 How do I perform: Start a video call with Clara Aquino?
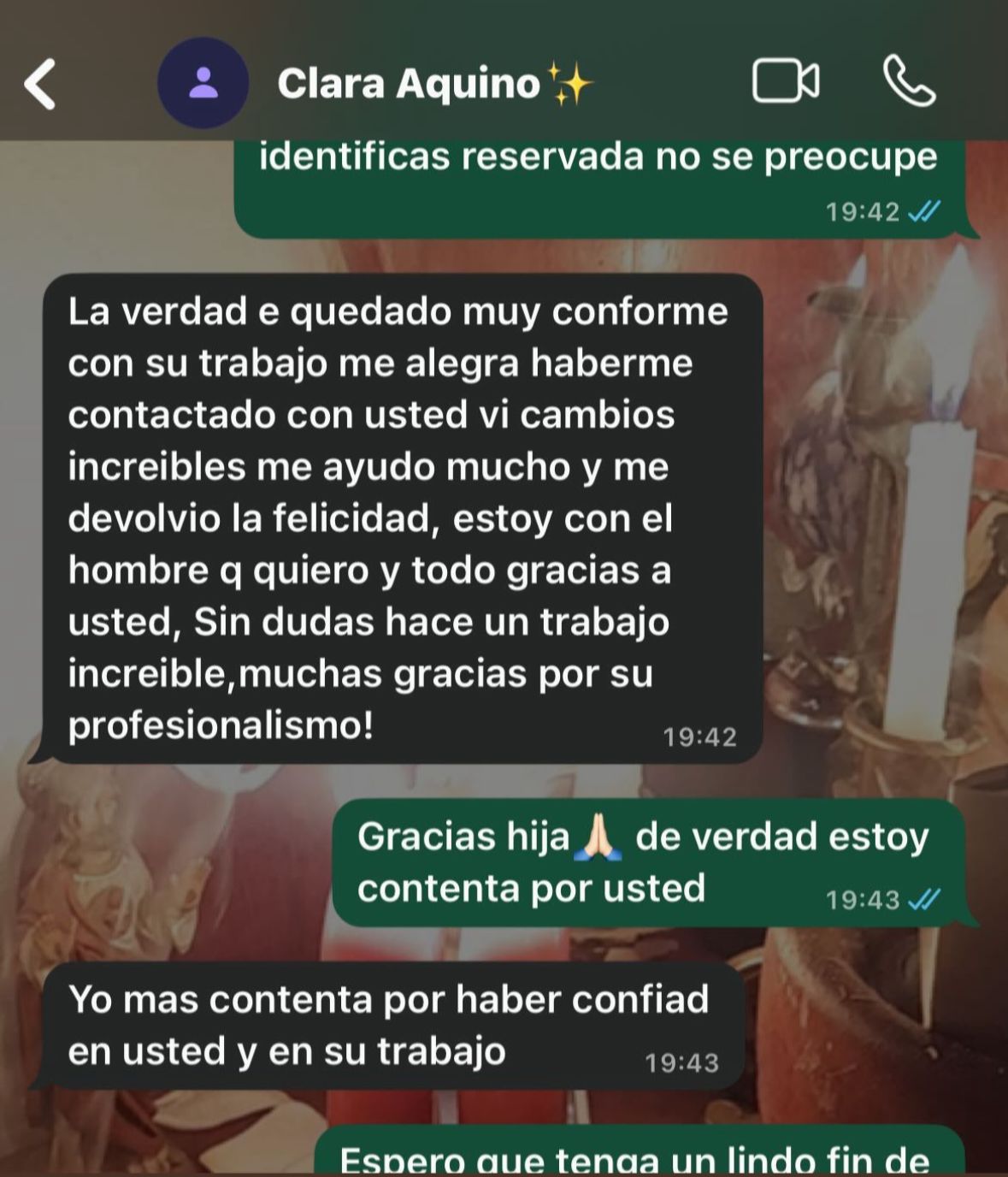[785, 82]
